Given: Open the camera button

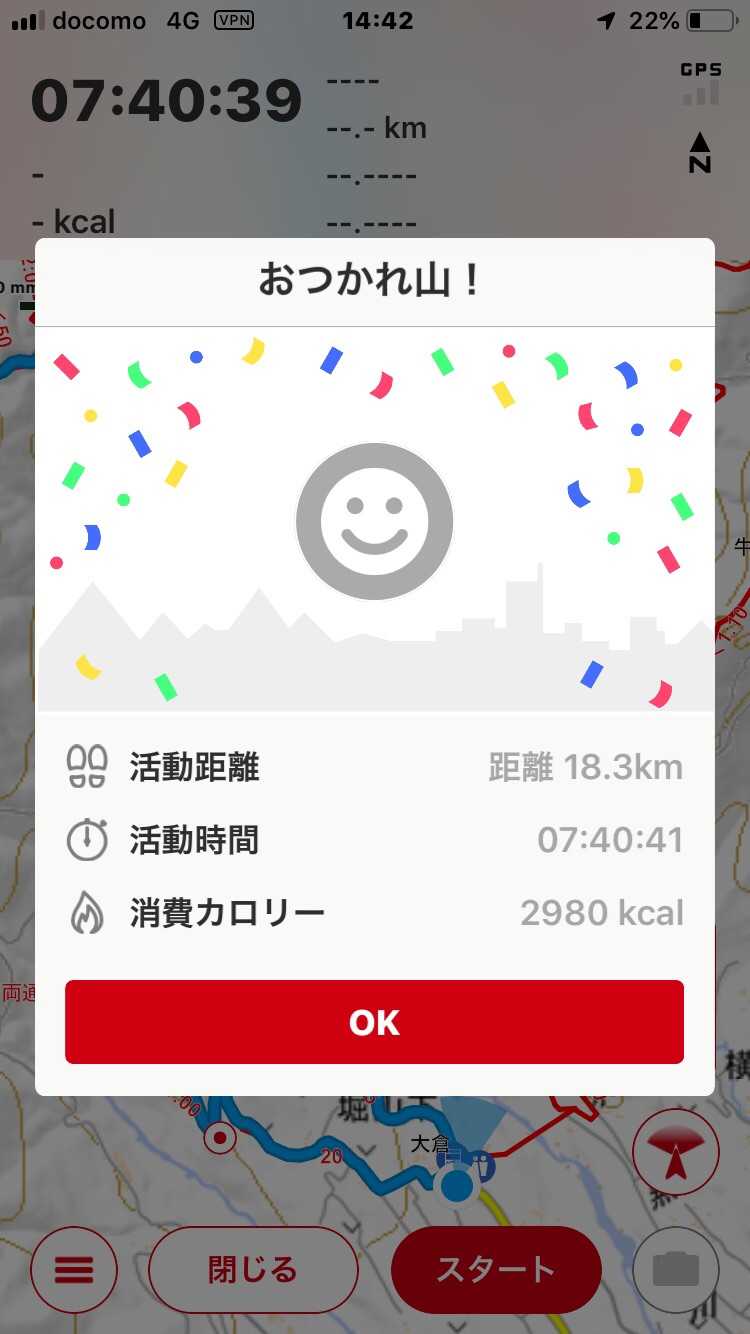Looking at the screenshot, I should tap(676, 1270).
